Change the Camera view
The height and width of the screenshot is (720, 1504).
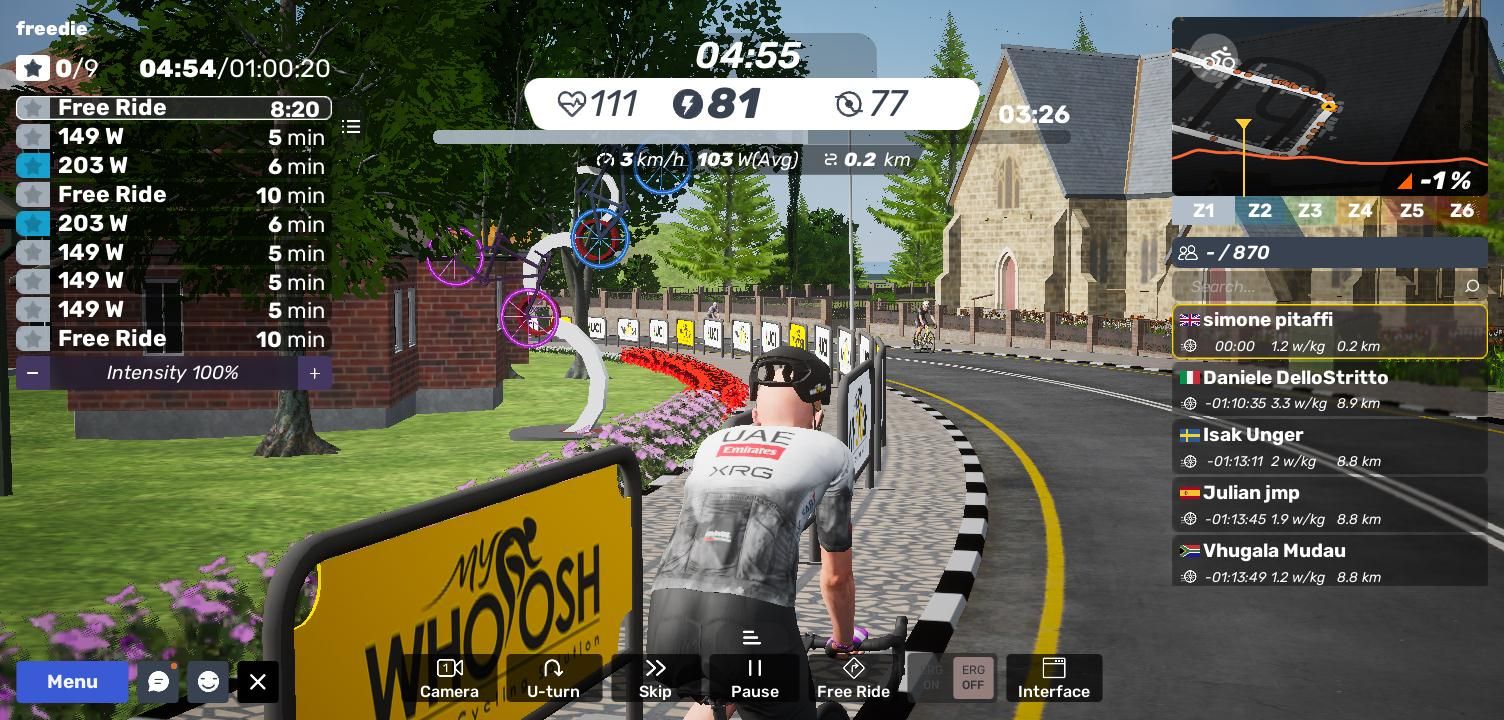point(449,678)
